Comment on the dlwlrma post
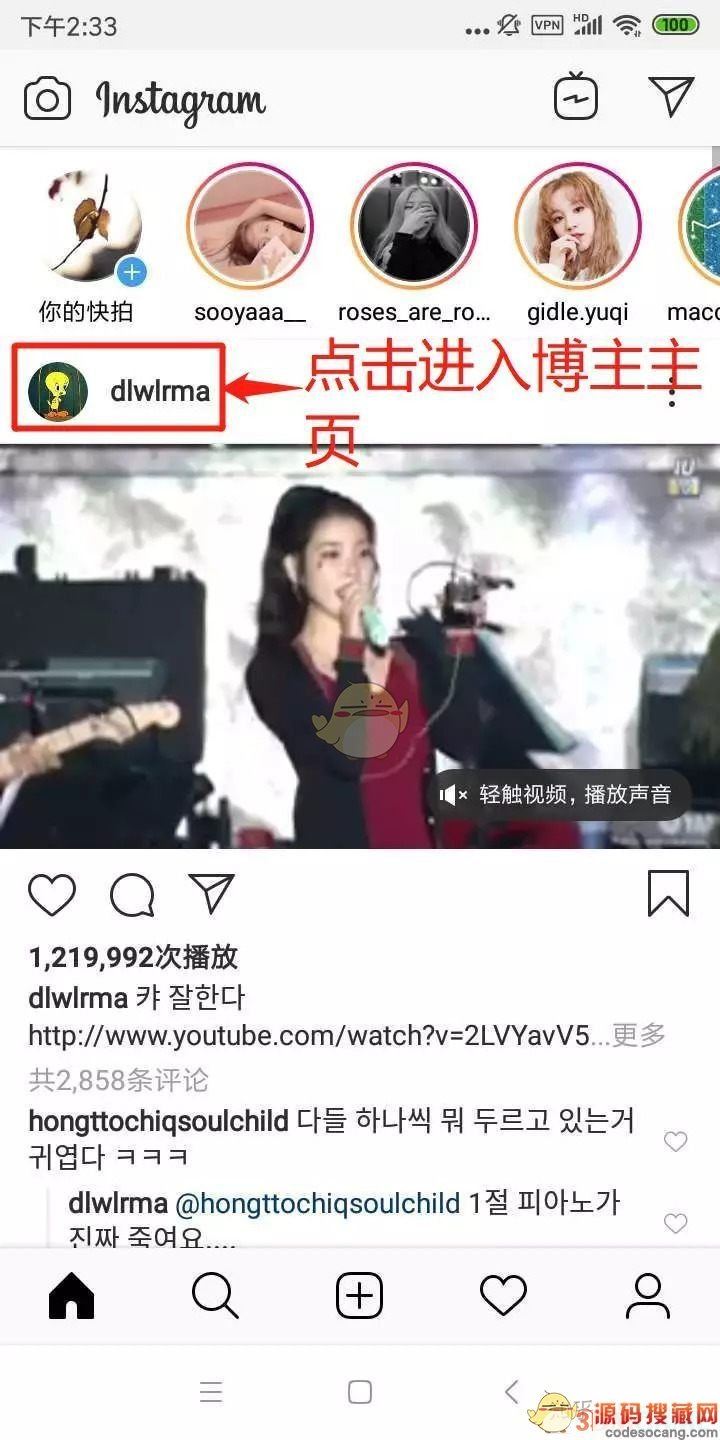 [132, 894]
